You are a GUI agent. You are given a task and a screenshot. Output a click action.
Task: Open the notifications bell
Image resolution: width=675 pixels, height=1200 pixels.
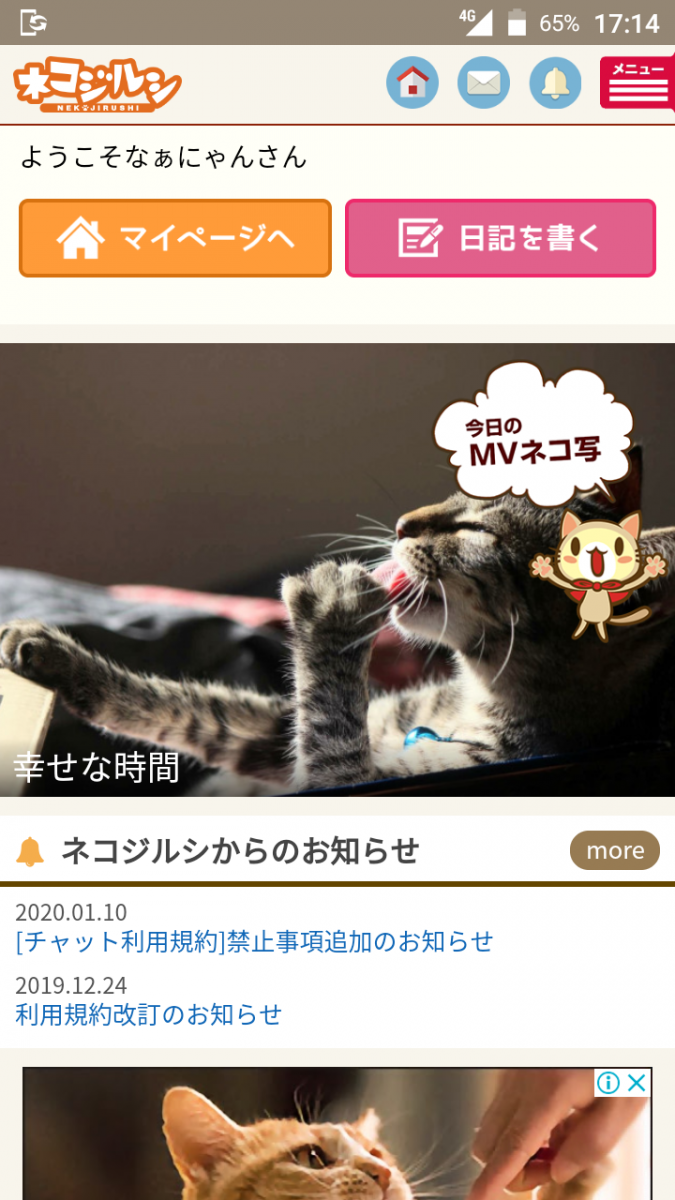[555, 83]
